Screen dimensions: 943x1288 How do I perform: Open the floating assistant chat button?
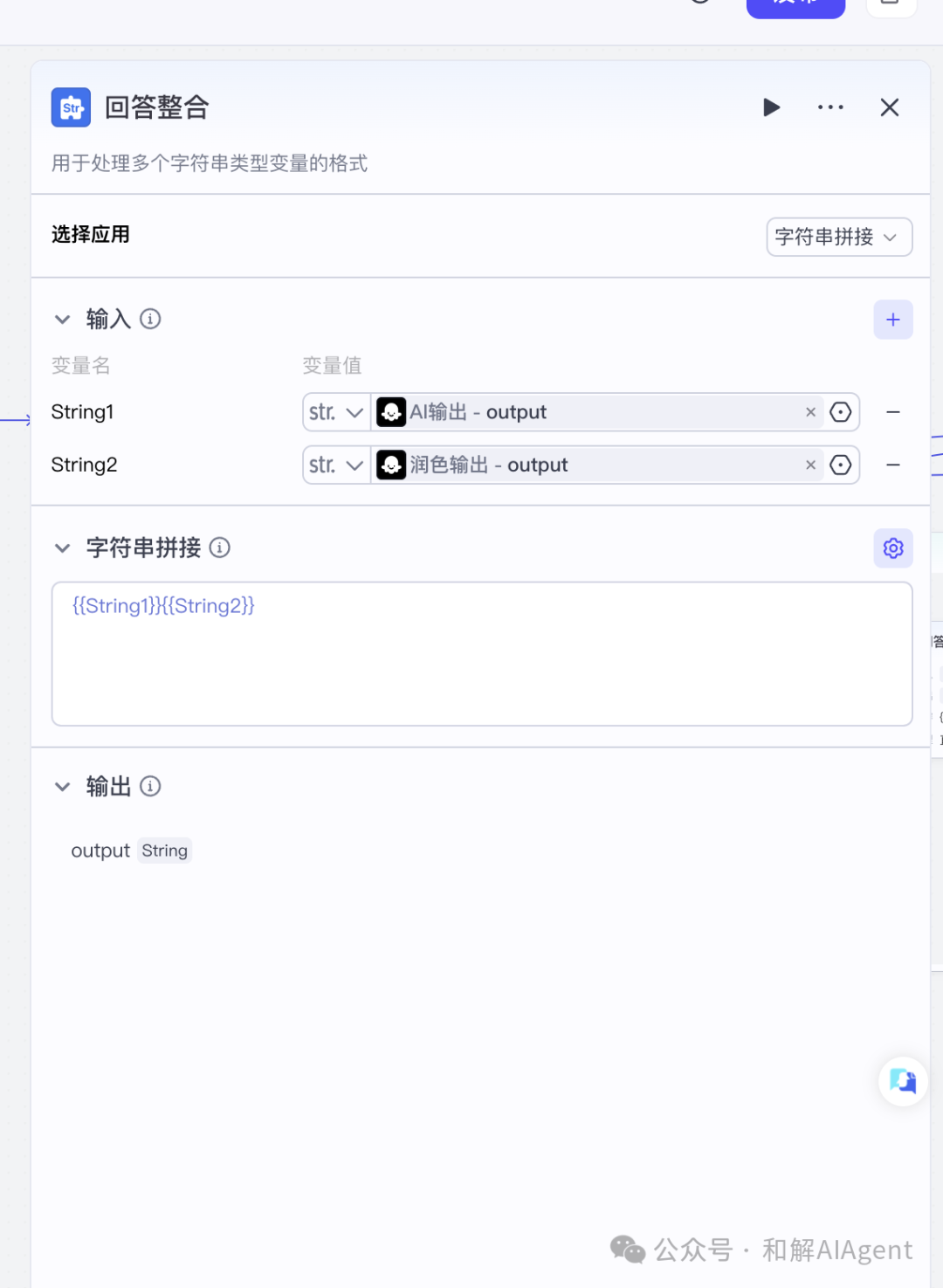pos(903,1081)
